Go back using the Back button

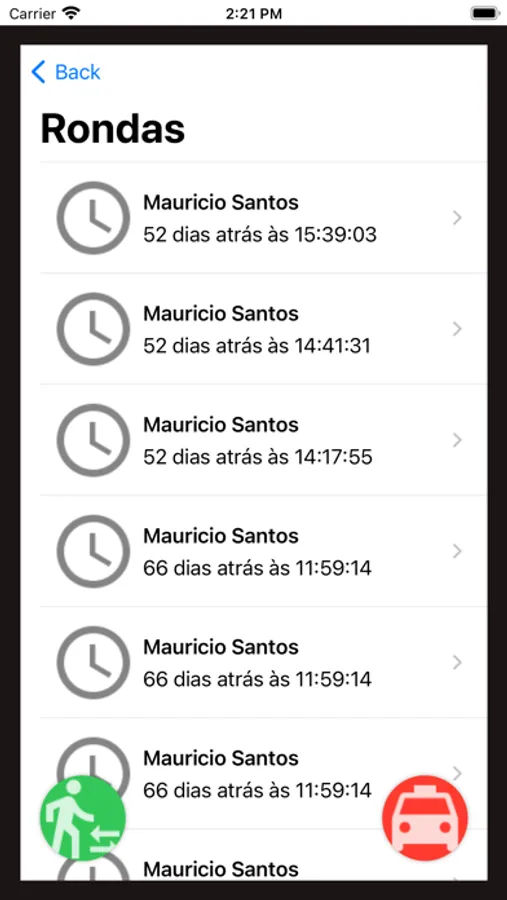coord(66,72)
